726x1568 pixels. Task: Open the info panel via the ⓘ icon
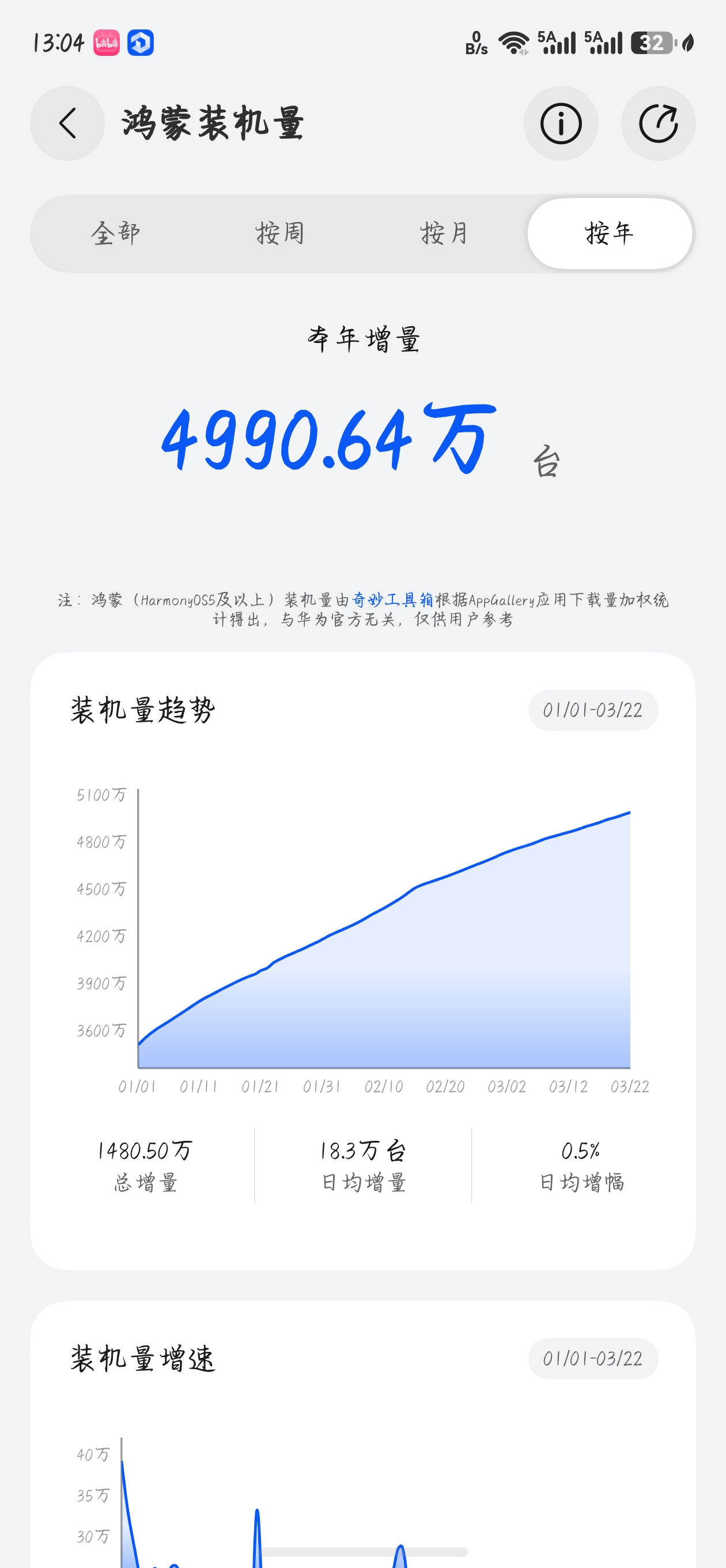[561, 122]
